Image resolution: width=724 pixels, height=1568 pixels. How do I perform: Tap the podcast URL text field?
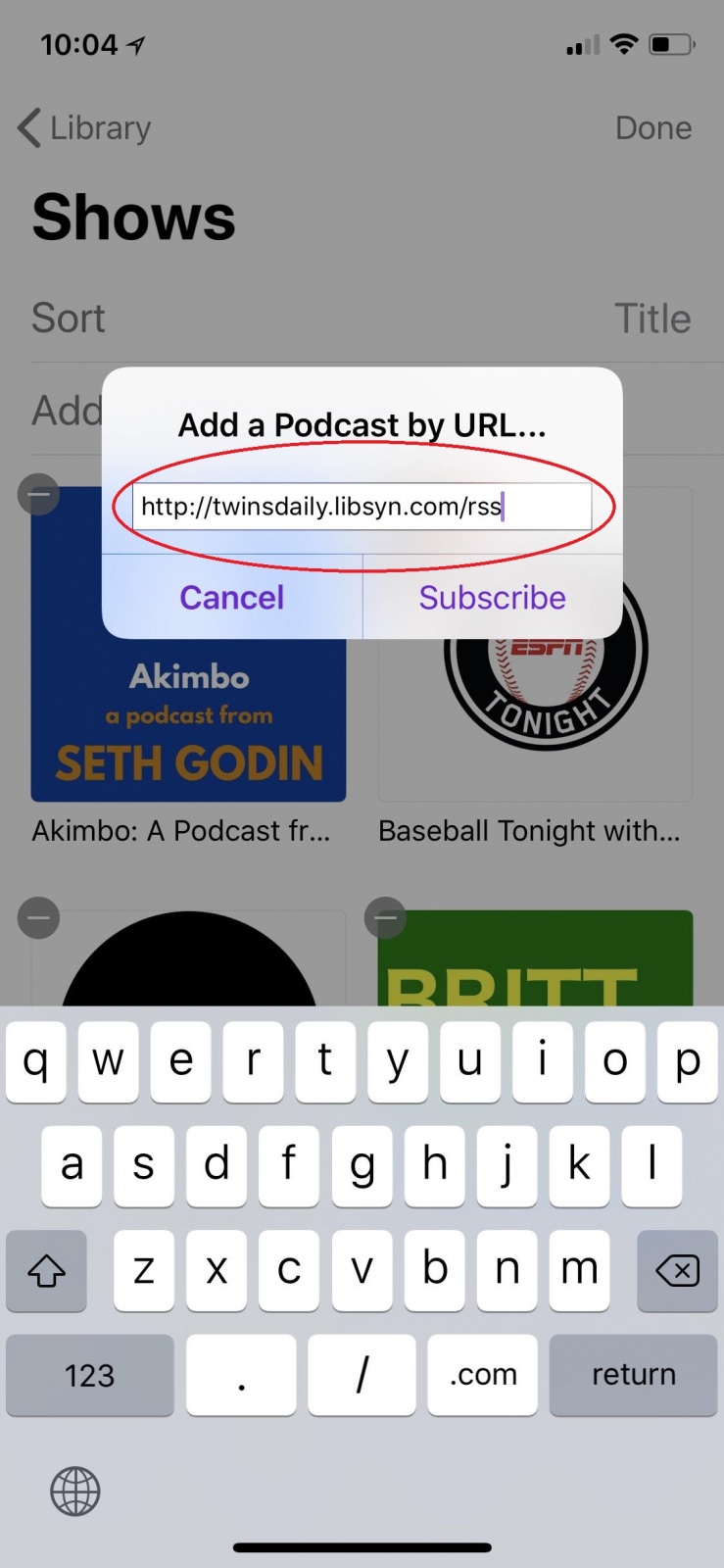[x=362, y=506]
